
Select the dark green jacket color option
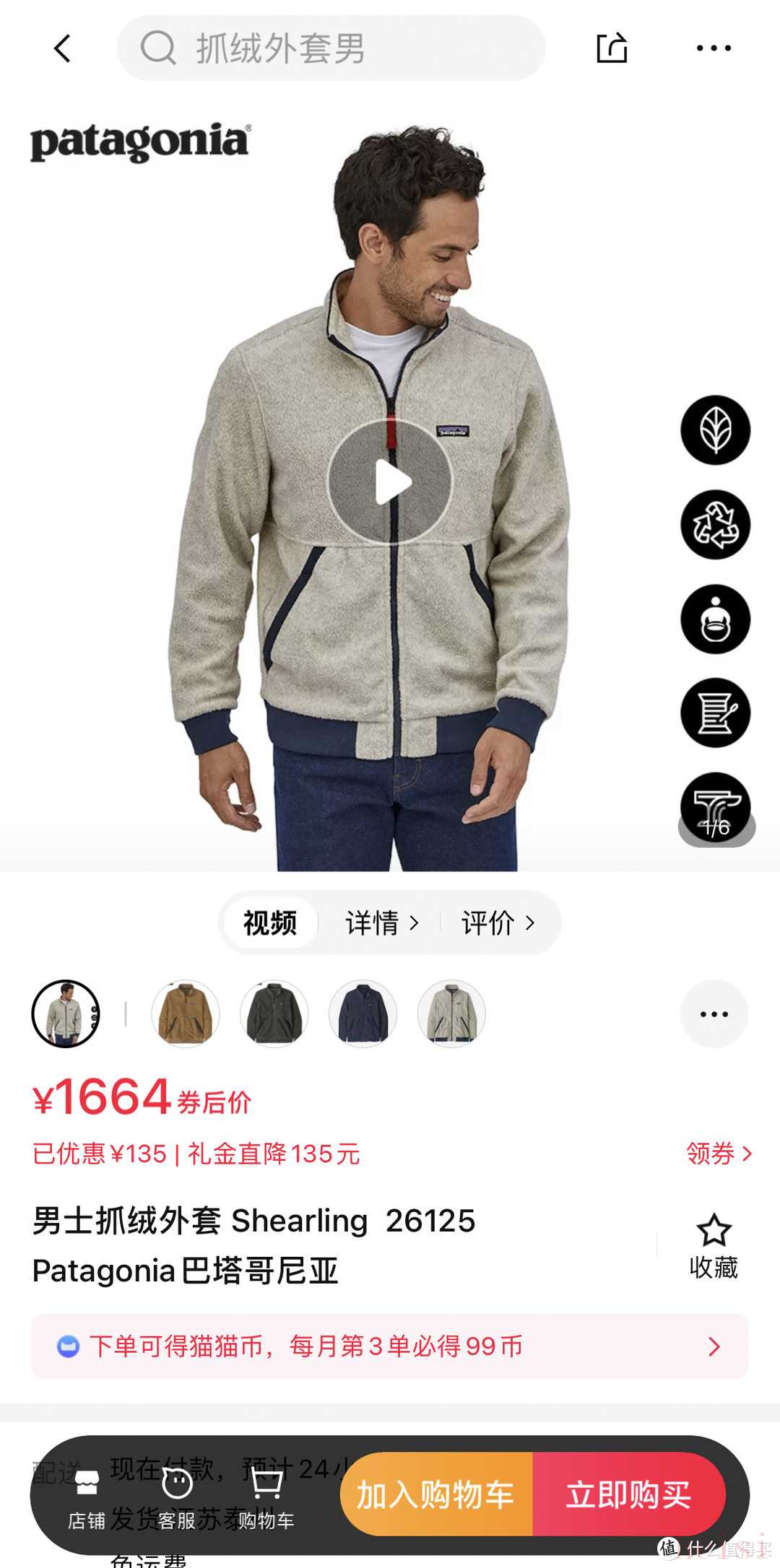[274, 1014]
